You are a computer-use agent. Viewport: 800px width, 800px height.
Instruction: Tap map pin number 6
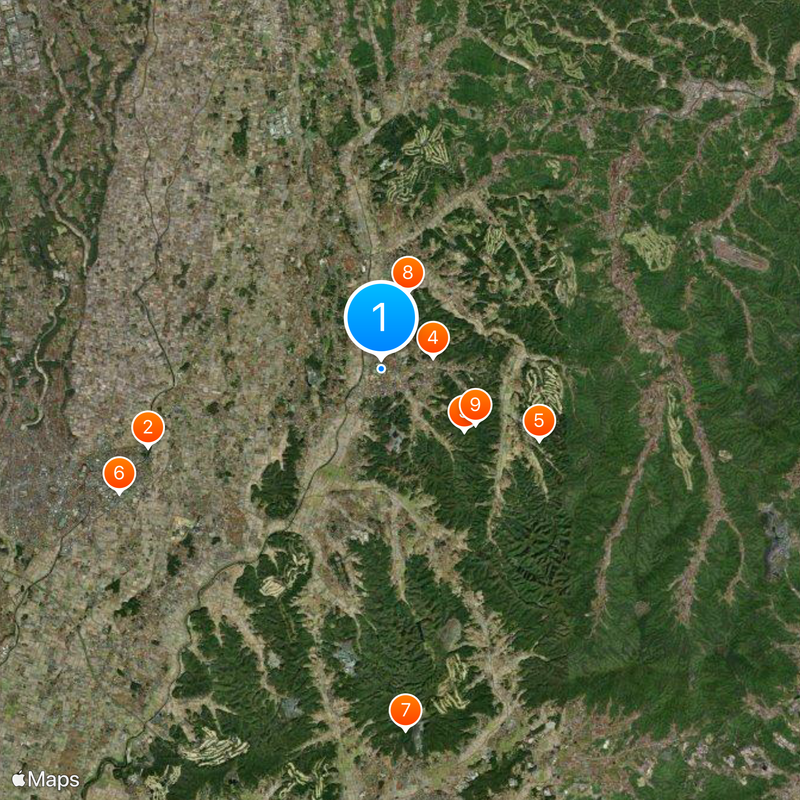pos(119,473)
